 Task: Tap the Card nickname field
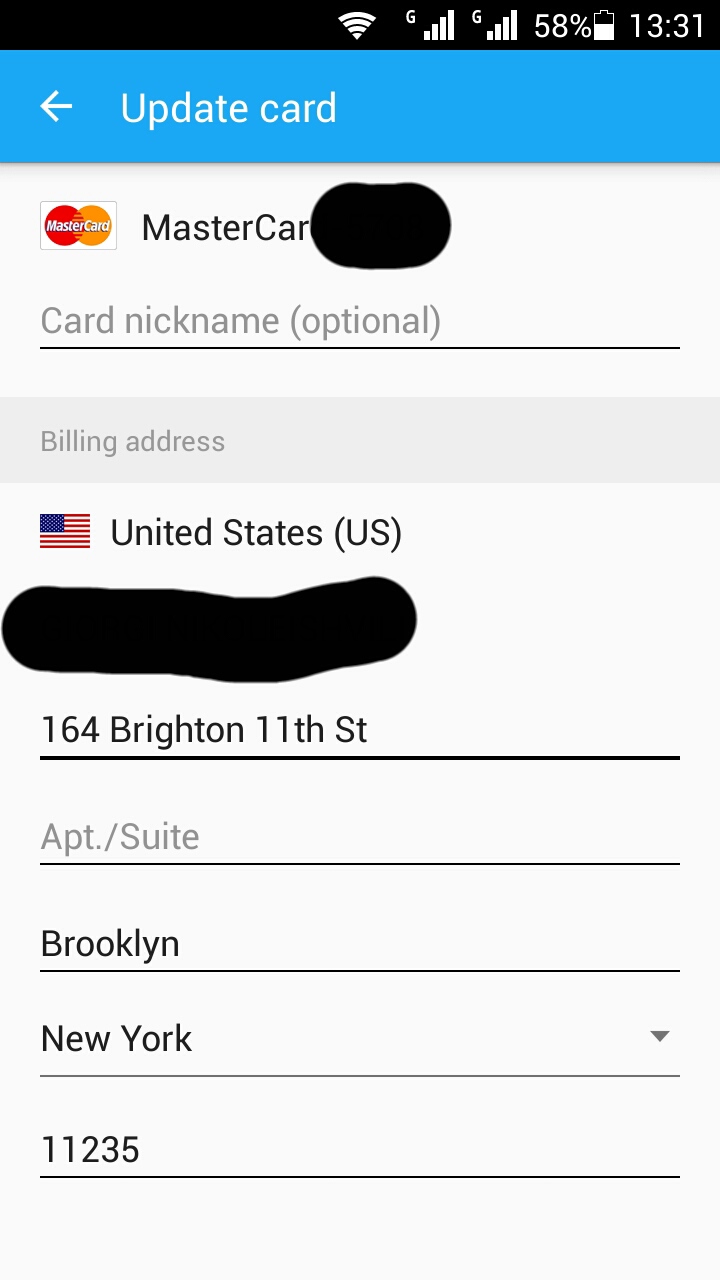[359, 322]
